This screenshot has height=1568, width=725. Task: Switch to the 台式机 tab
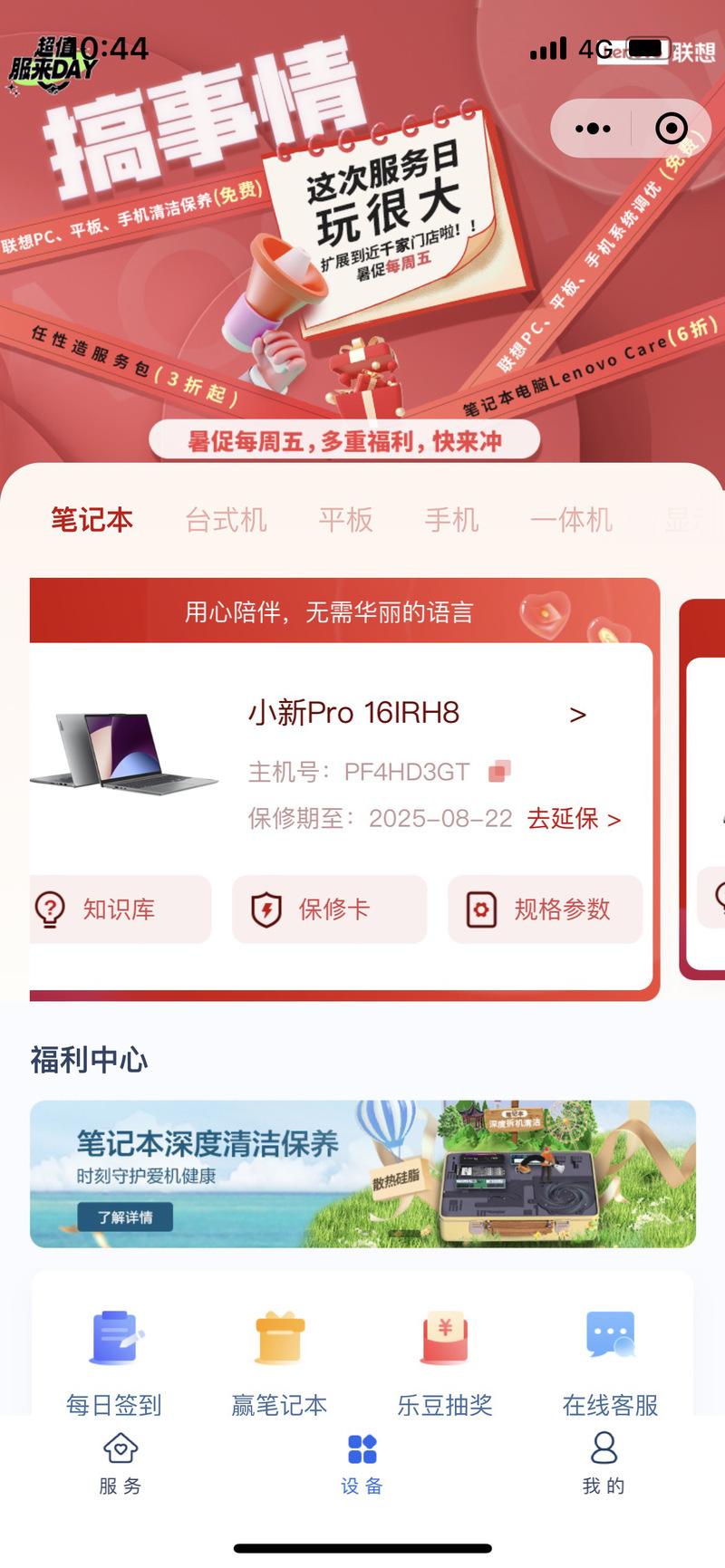click(x=226, y=520)
